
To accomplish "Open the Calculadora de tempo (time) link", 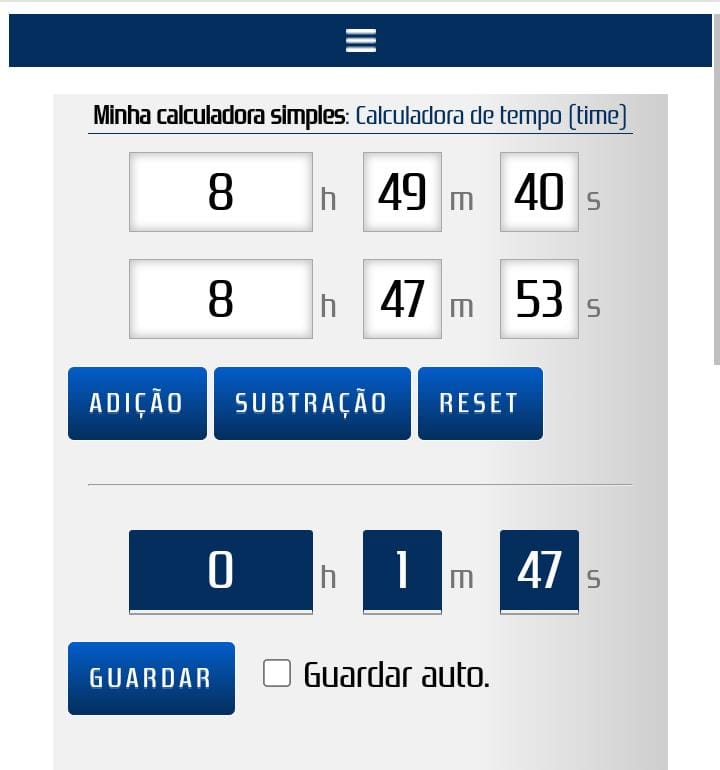I will pyautogui.click(x=491, y=116).
